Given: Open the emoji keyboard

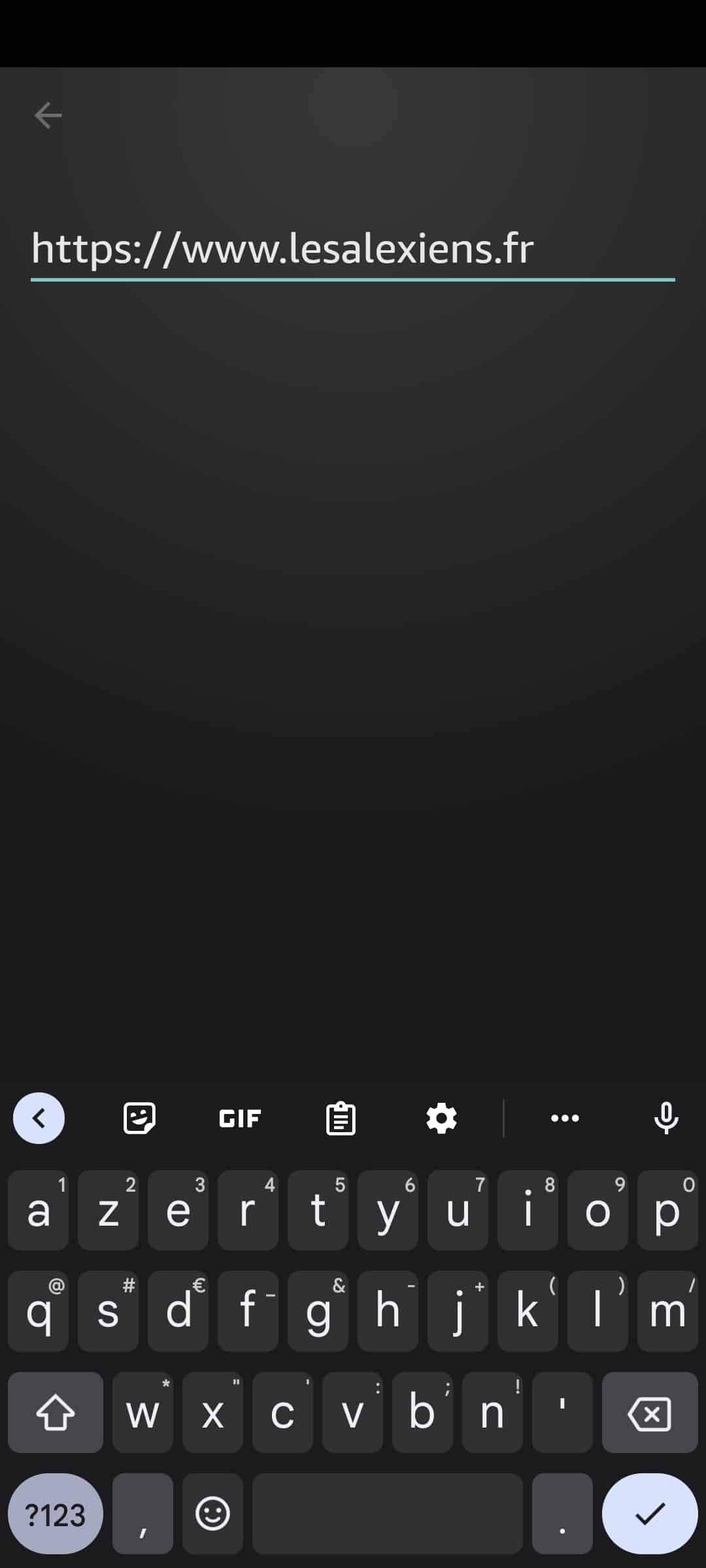Looking at the screenshot, I should (x=212, y=1513).
